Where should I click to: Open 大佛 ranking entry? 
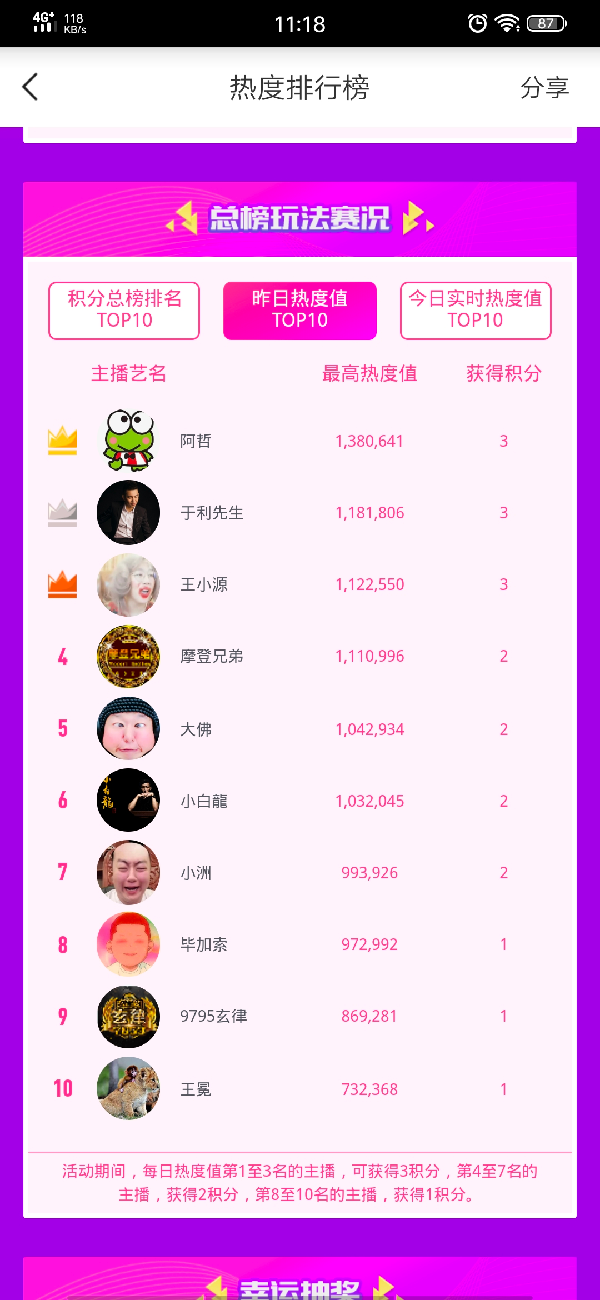pyautogui.click(x=196, y=729)
